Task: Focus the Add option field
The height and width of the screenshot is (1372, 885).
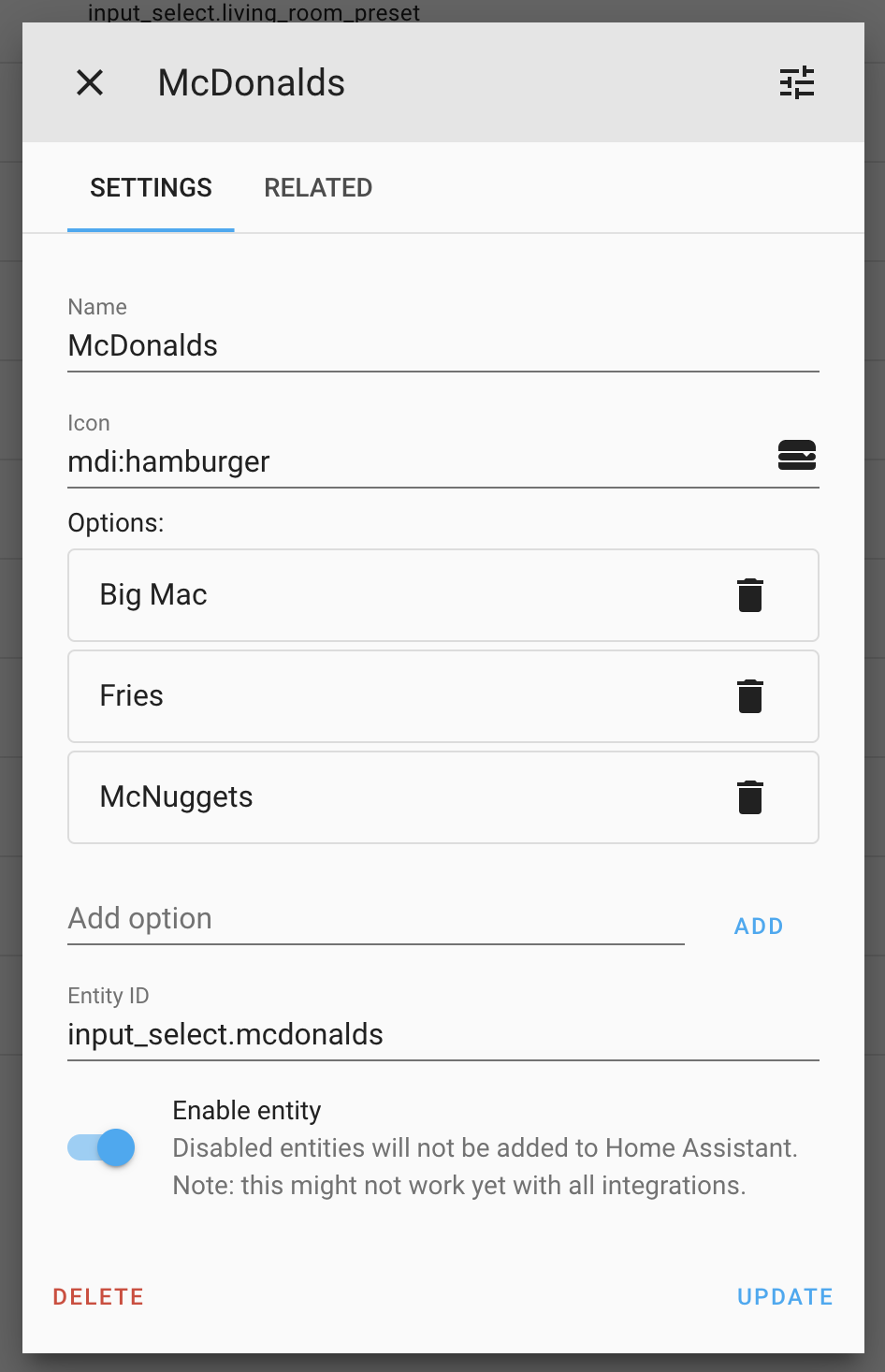Action: tap(375, 919)
